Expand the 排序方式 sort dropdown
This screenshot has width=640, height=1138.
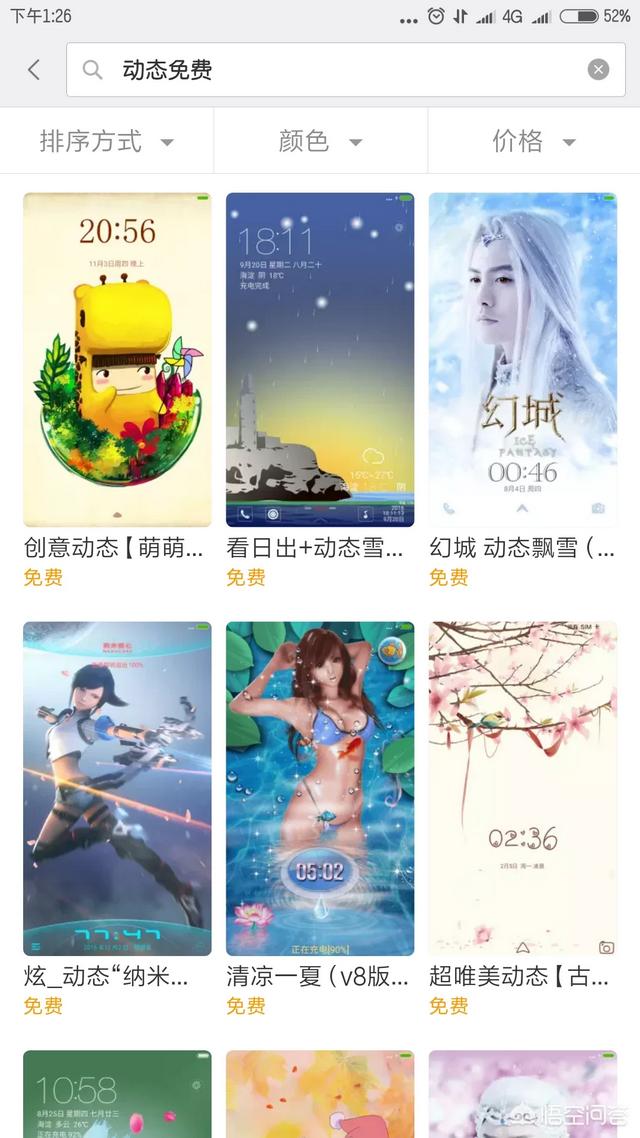(x=107, y=142)
